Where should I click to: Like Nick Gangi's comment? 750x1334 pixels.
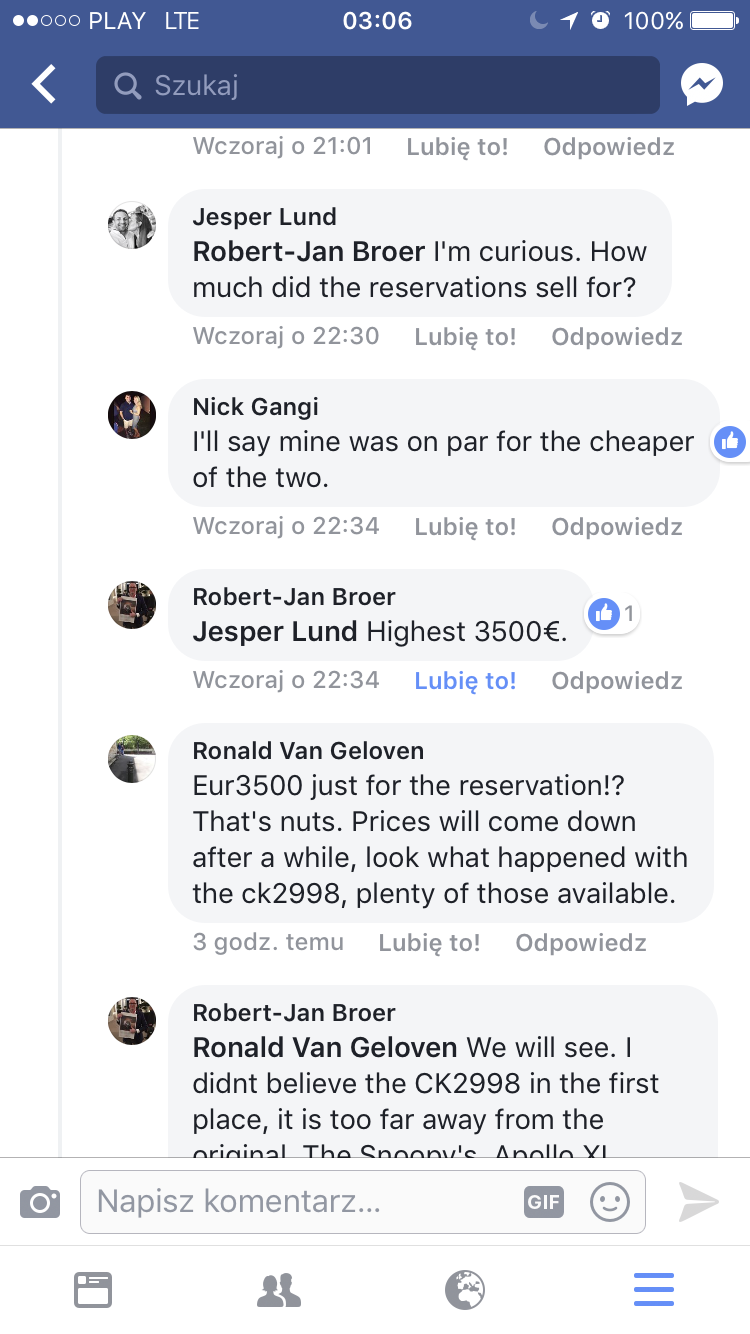click(465, 526)
